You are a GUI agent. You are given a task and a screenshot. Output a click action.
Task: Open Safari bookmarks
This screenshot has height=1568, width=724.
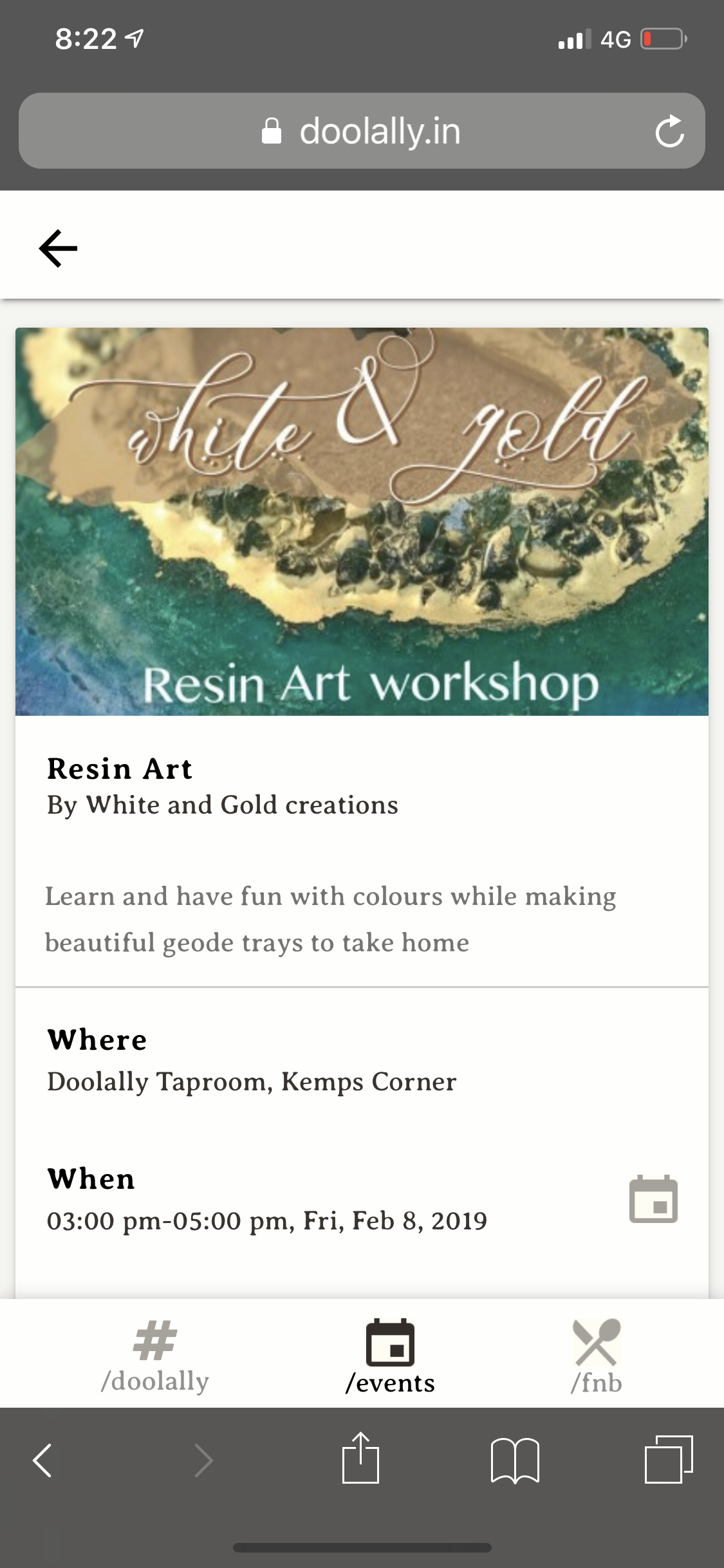pyautogui.click(x=515, y=1460)
